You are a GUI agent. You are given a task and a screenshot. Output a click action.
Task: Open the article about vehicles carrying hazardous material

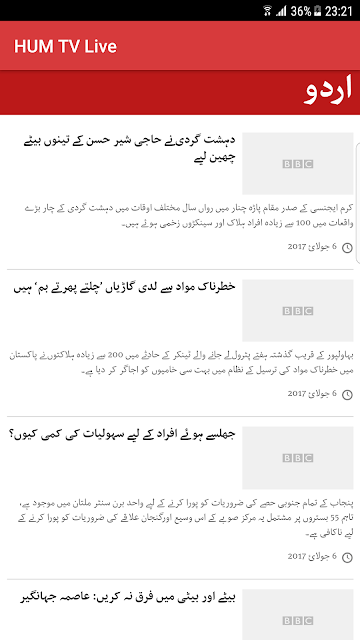point(124,287)
